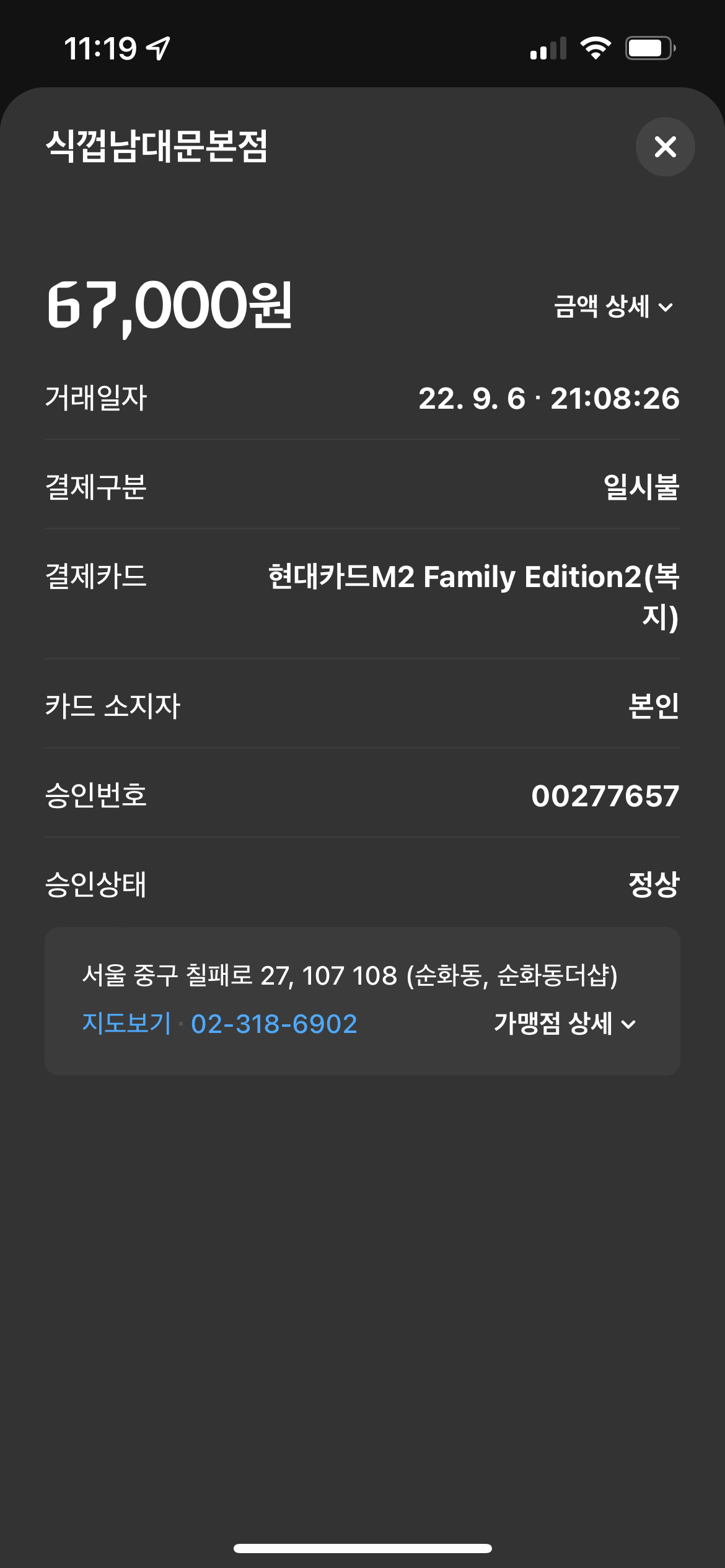Open 지도보기 map link

(126, 1023)
